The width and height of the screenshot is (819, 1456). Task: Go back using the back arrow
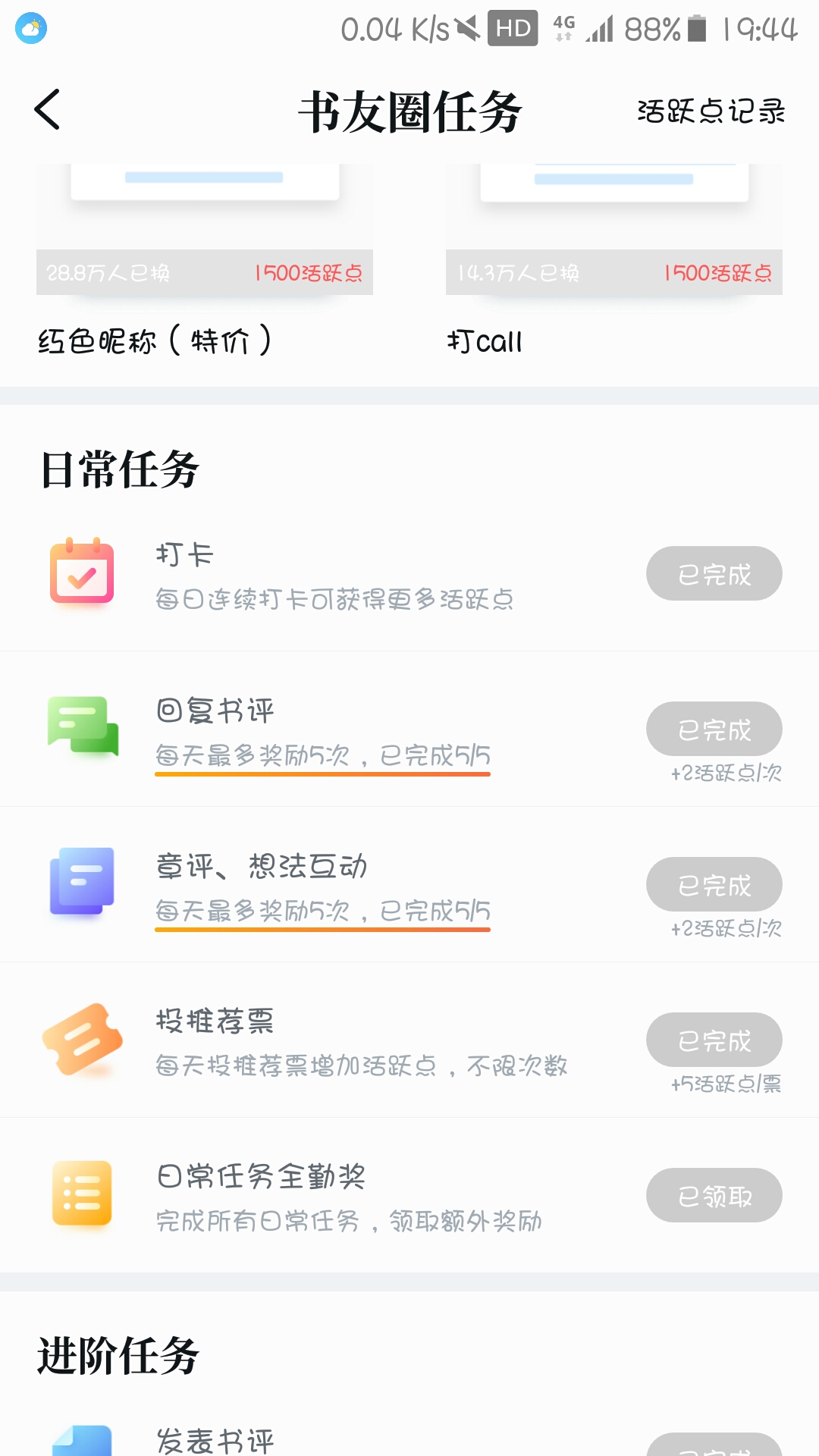coord(47,111)
